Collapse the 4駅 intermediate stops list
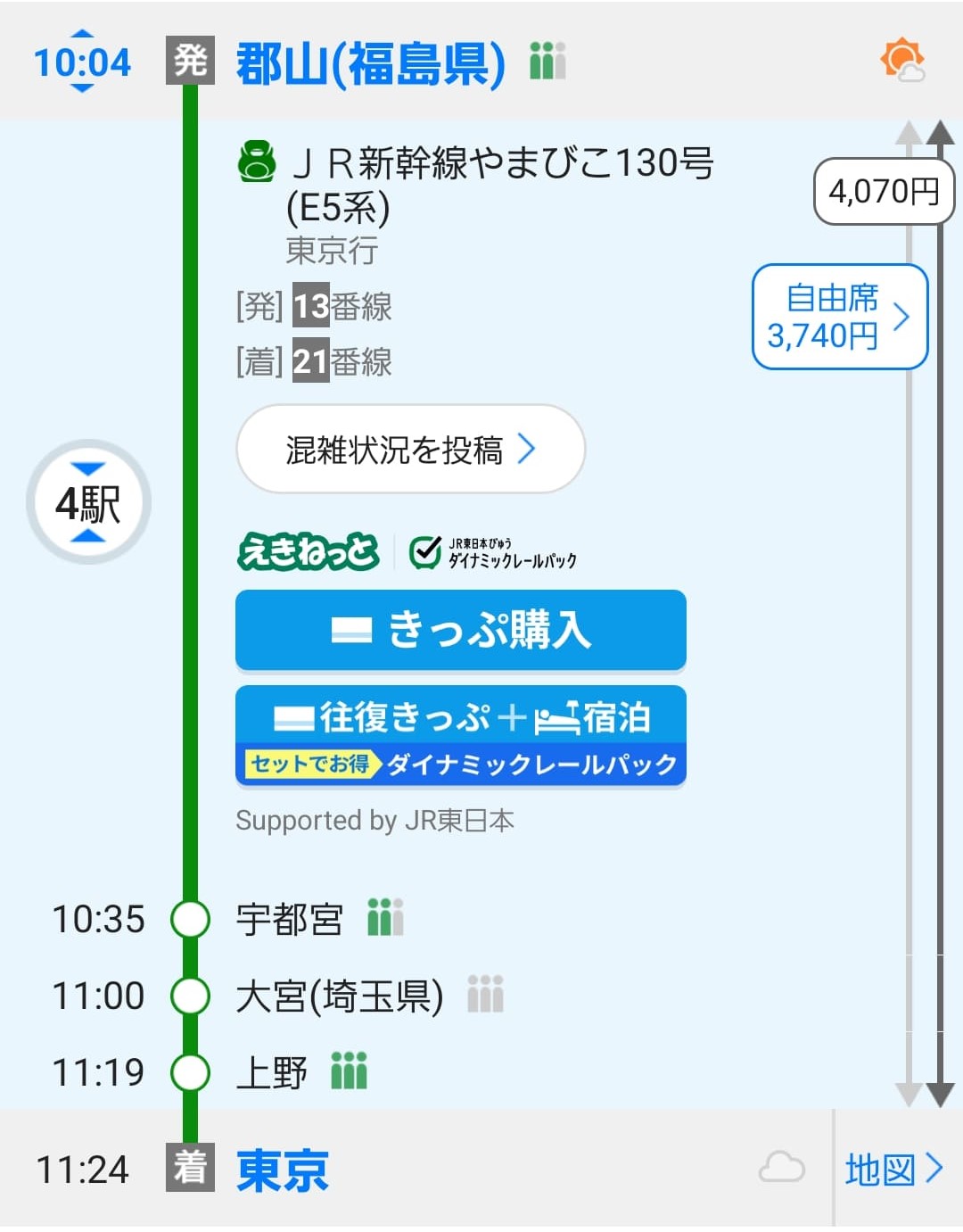This screenshot has height=1232, width=963. (x=88, y=502)
